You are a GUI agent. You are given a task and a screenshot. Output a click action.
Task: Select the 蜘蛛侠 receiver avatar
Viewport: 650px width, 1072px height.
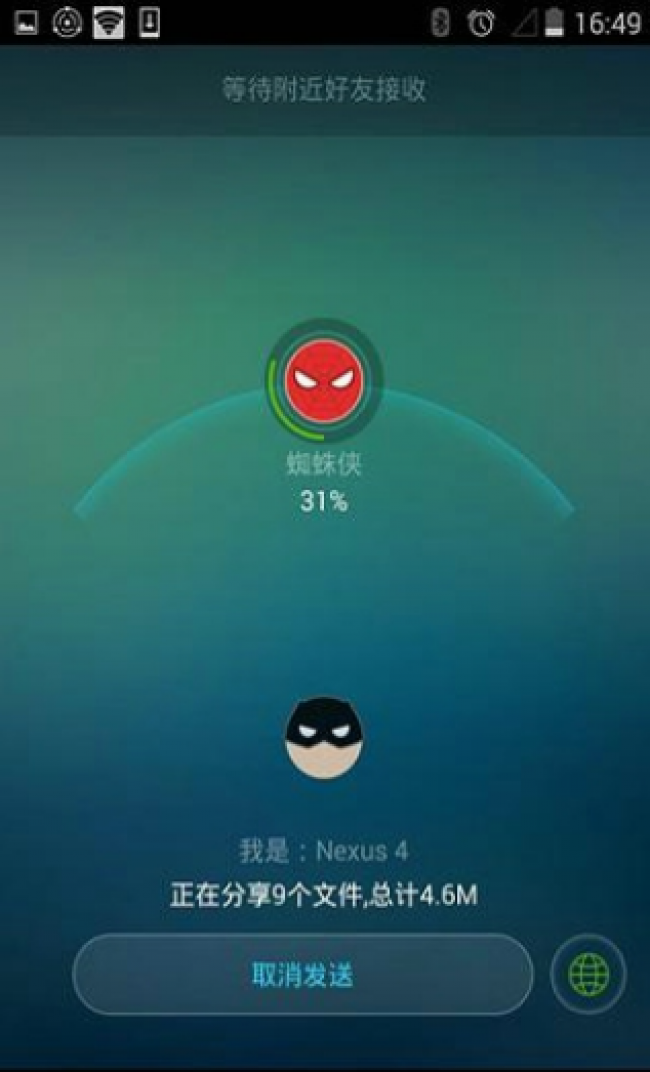tap(323, 382)
